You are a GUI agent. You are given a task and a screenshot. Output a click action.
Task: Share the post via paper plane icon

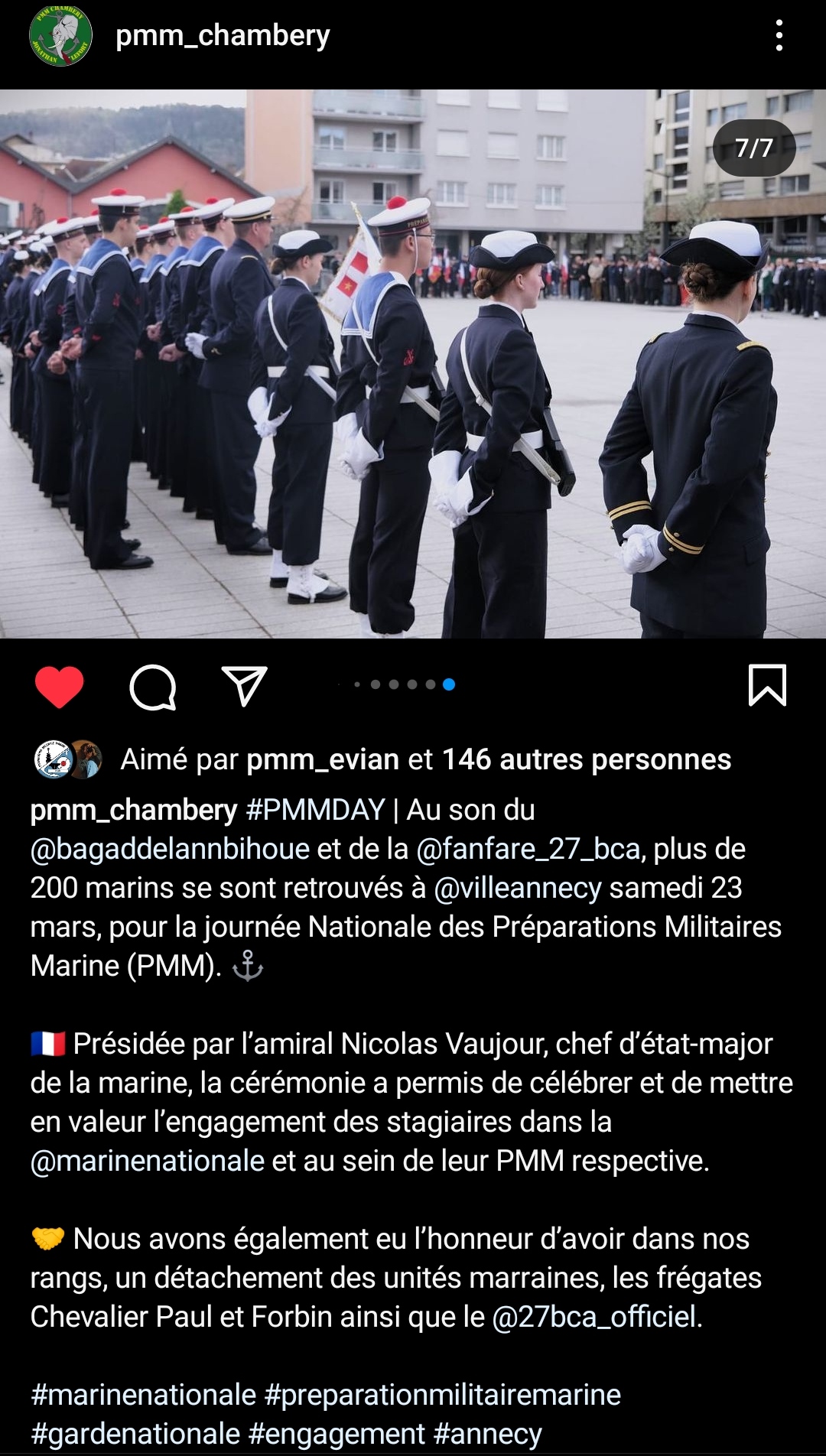coord(244,685)
